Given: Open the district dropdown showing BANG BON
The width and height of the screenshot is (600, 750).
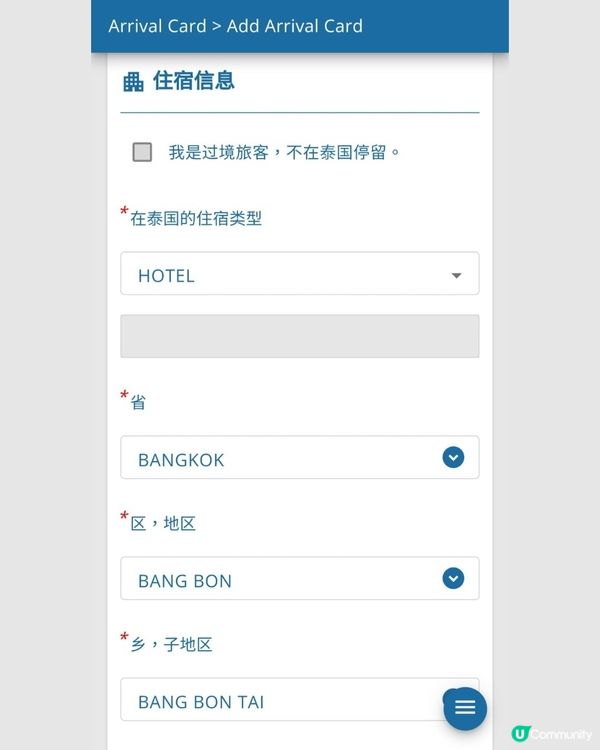Looking at the screenshot, I should [x=299, y=579].
